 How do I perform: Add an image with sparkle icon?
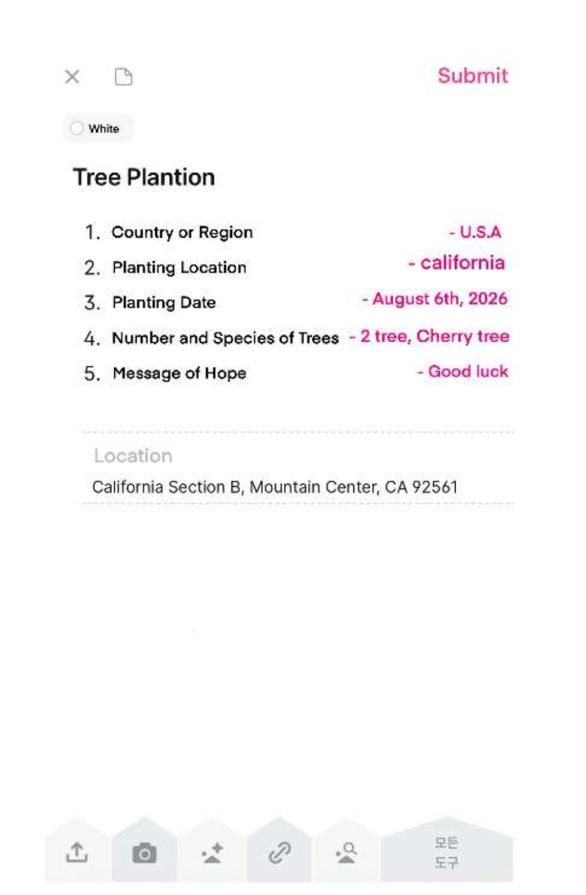click(212, 853)
